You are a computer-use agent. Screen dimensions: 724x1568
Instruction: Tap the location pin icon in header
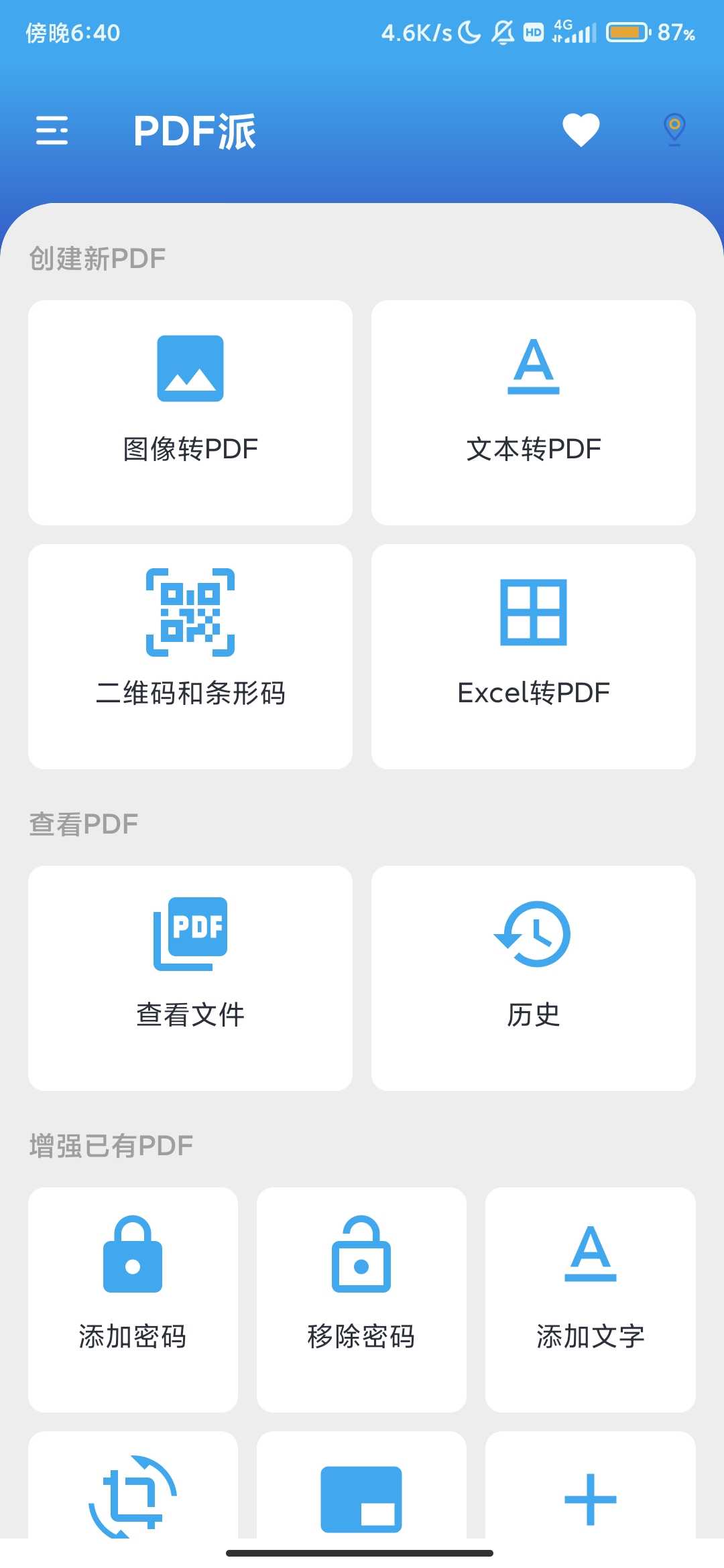point(674,129)
